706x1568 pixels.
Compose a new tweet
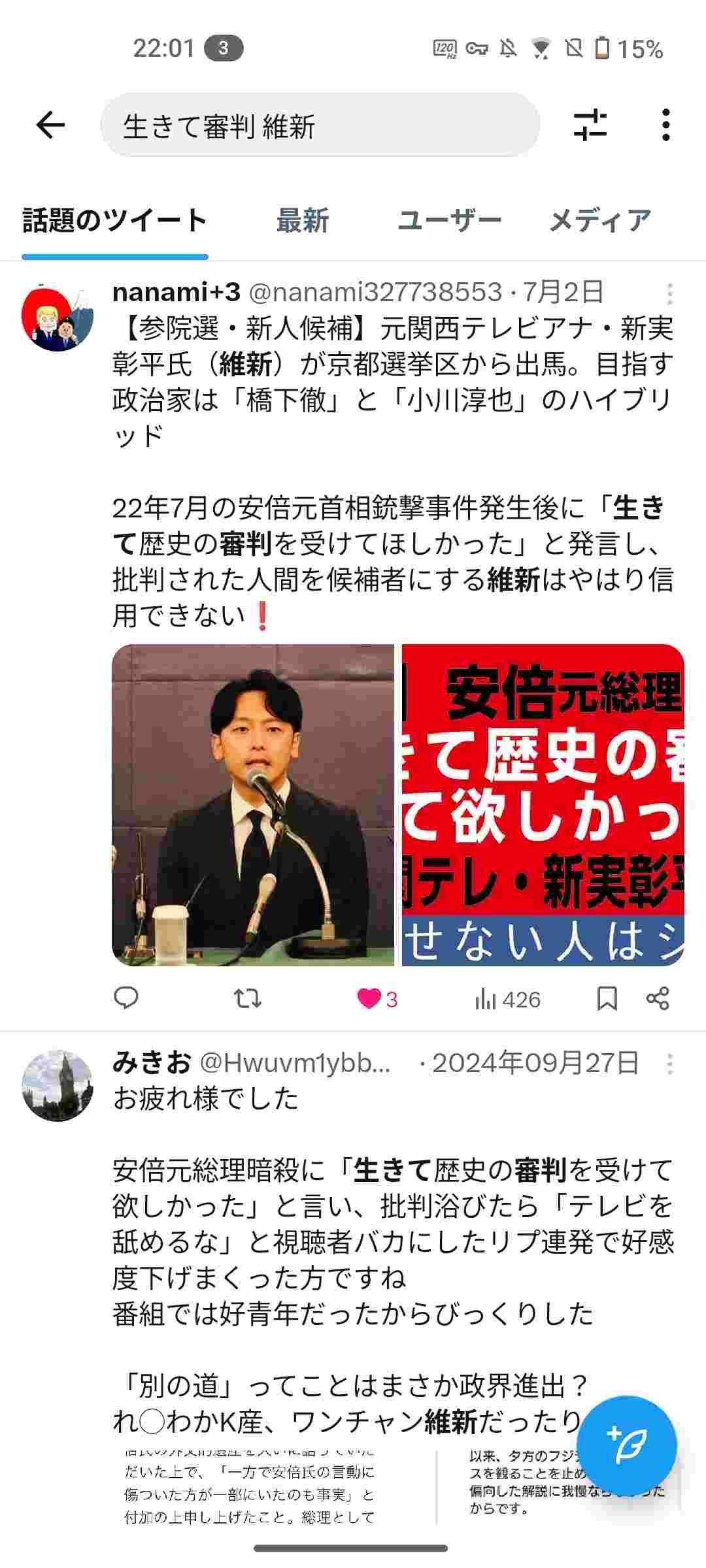tap(626, 1446)
